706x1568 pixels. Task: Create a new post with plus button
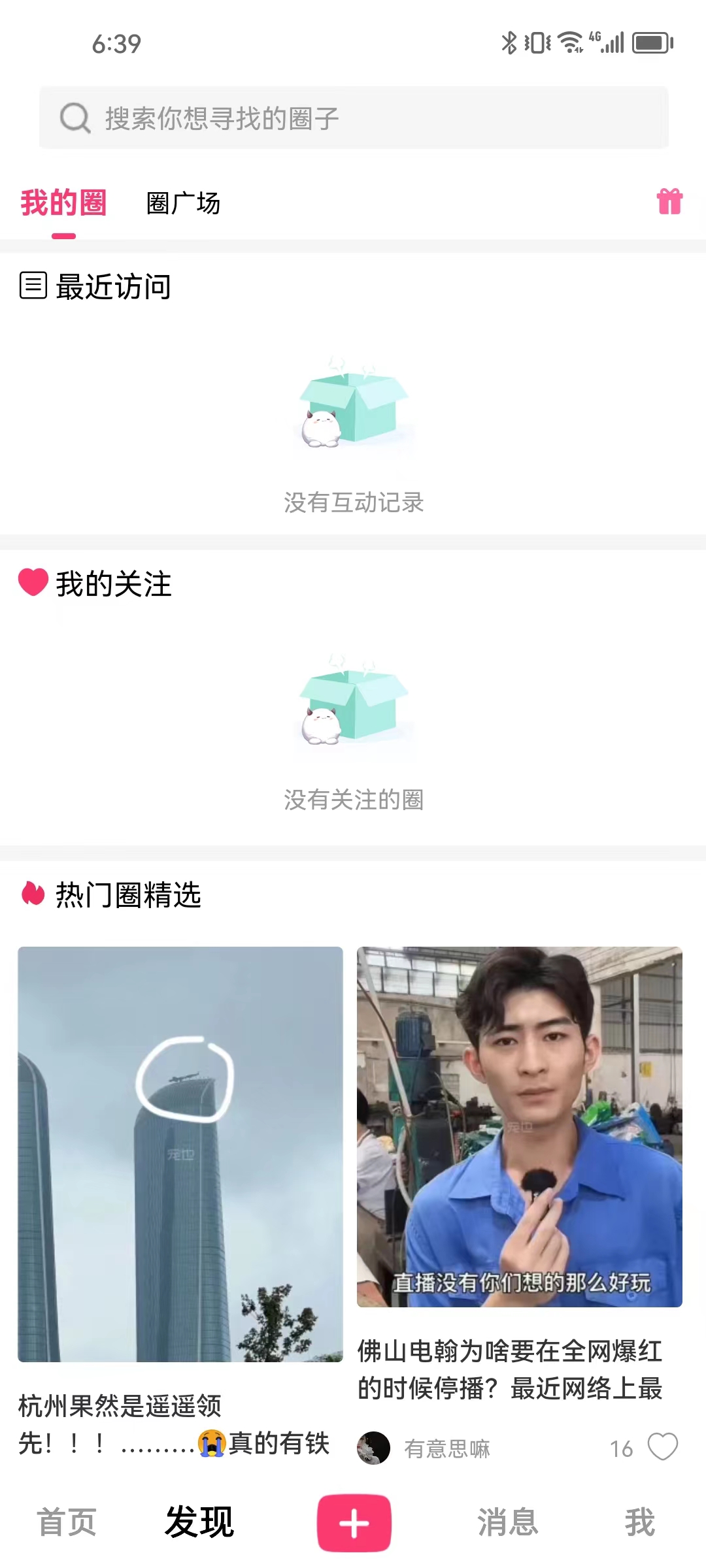[354, 1523]
